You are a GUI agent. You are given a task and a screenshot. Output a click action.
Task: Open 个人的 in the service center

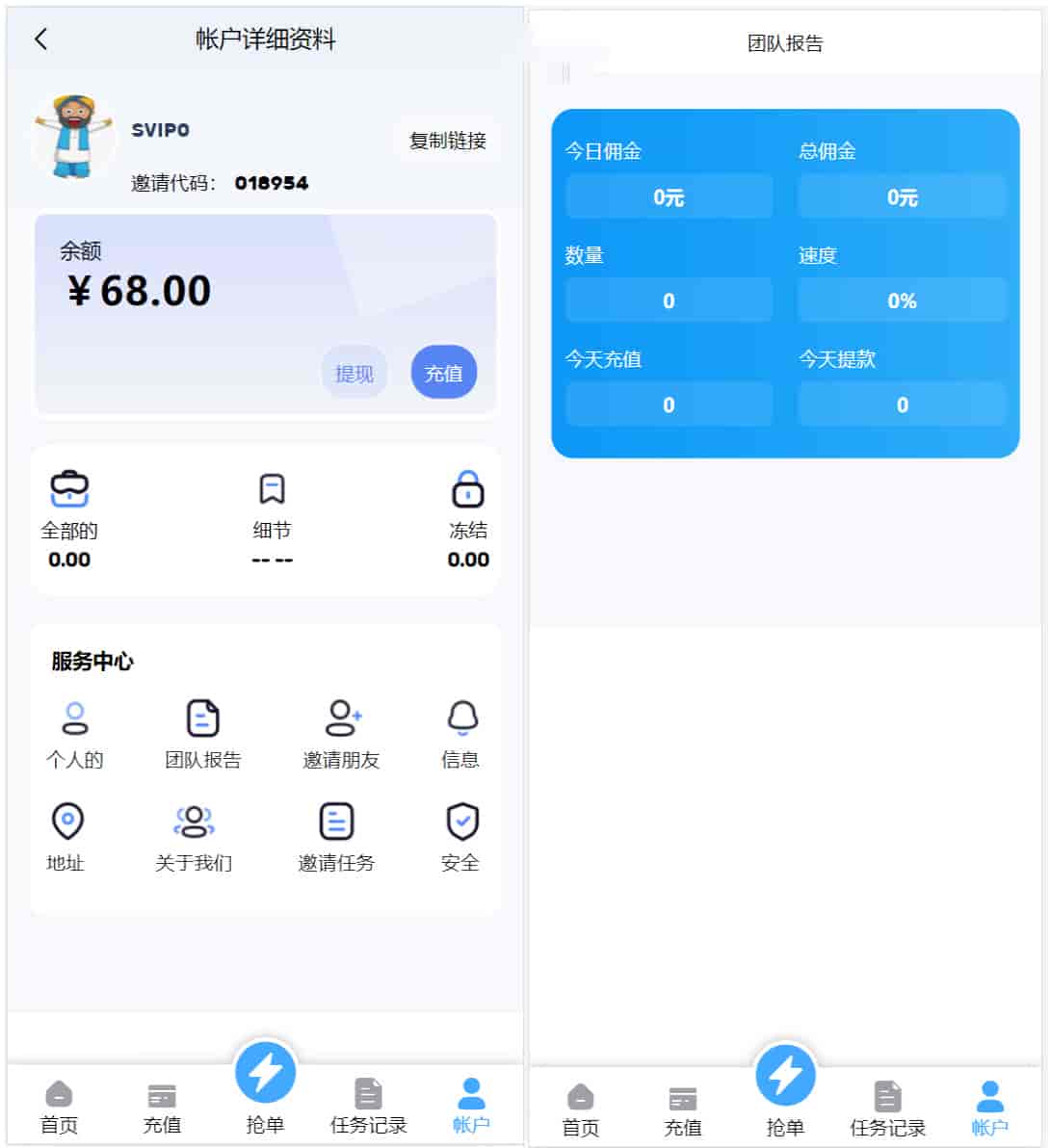pos(74,734)
